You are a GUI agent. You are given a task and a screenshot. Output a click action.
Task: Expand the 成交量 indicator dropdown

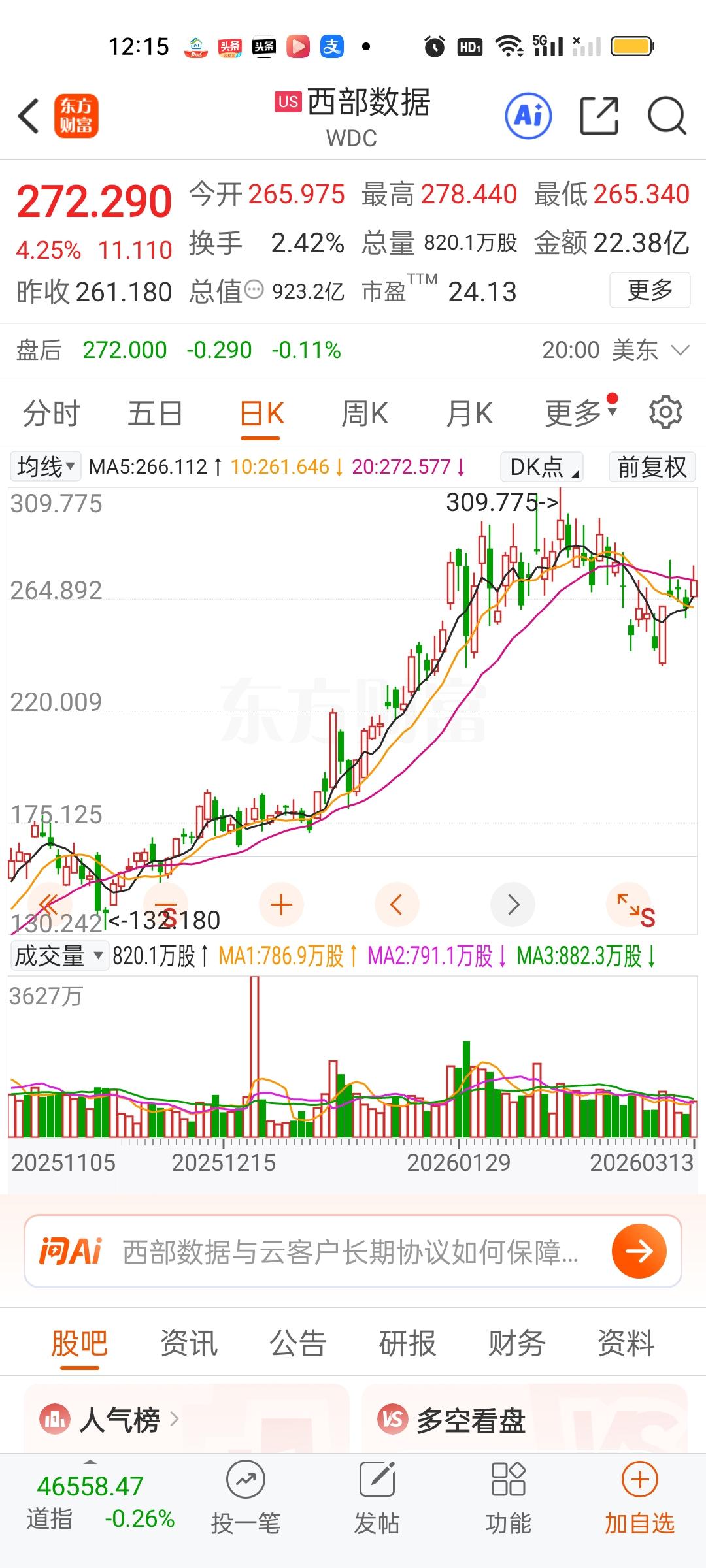(x=59, y=956)
